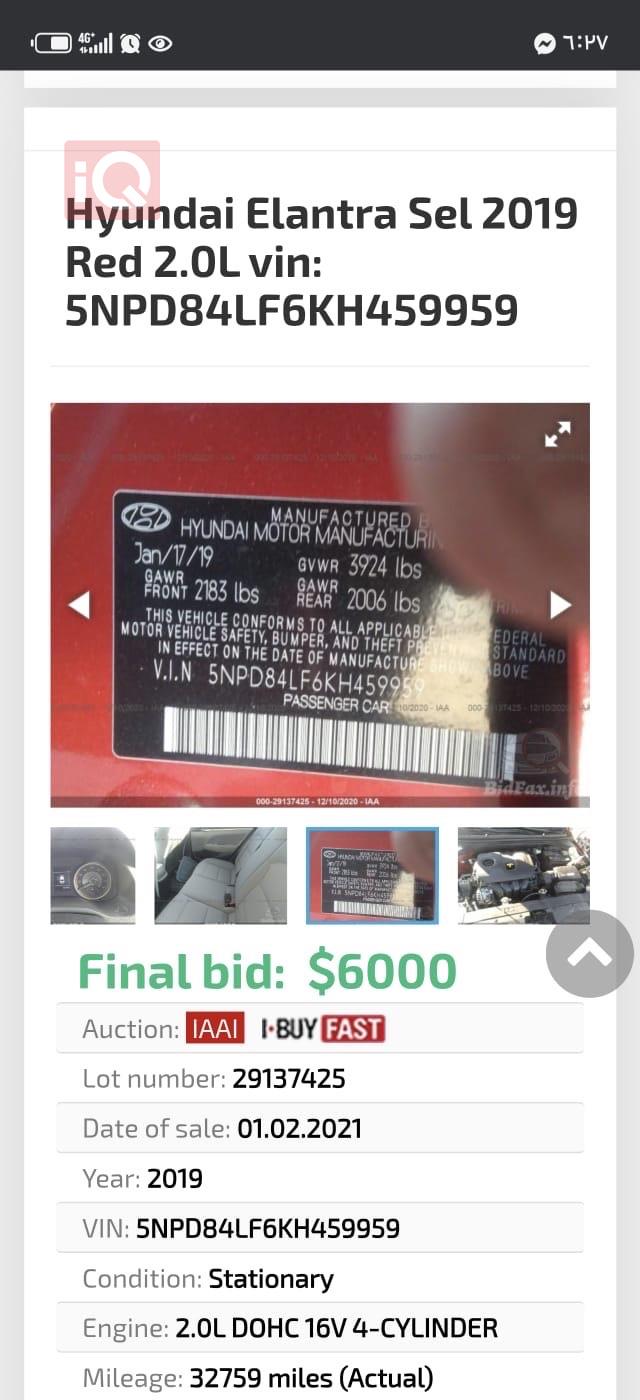Jump back to top of page
640x1400 pixels.
pyautogui.click(x=589, y=954)
